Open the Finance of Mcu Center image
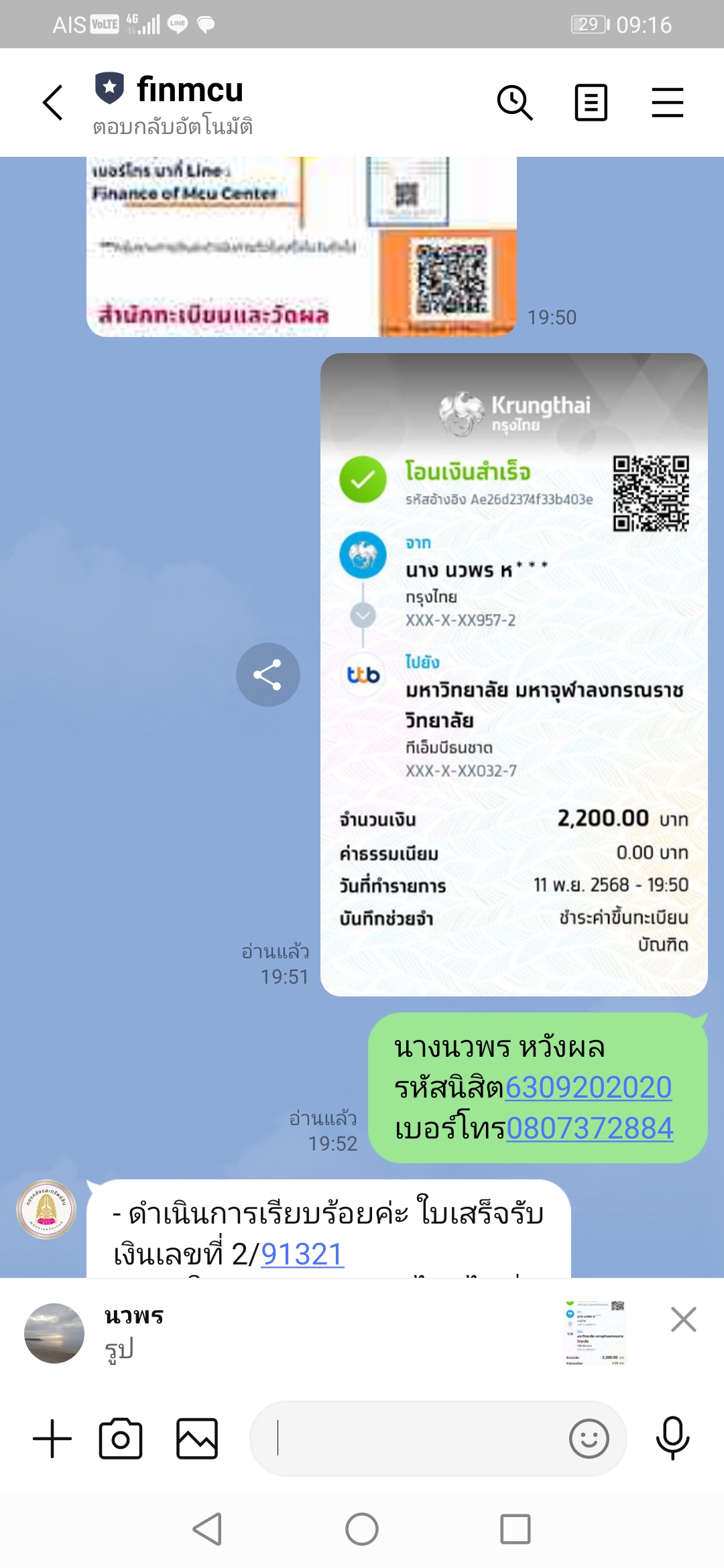 [x=301, y=247]
